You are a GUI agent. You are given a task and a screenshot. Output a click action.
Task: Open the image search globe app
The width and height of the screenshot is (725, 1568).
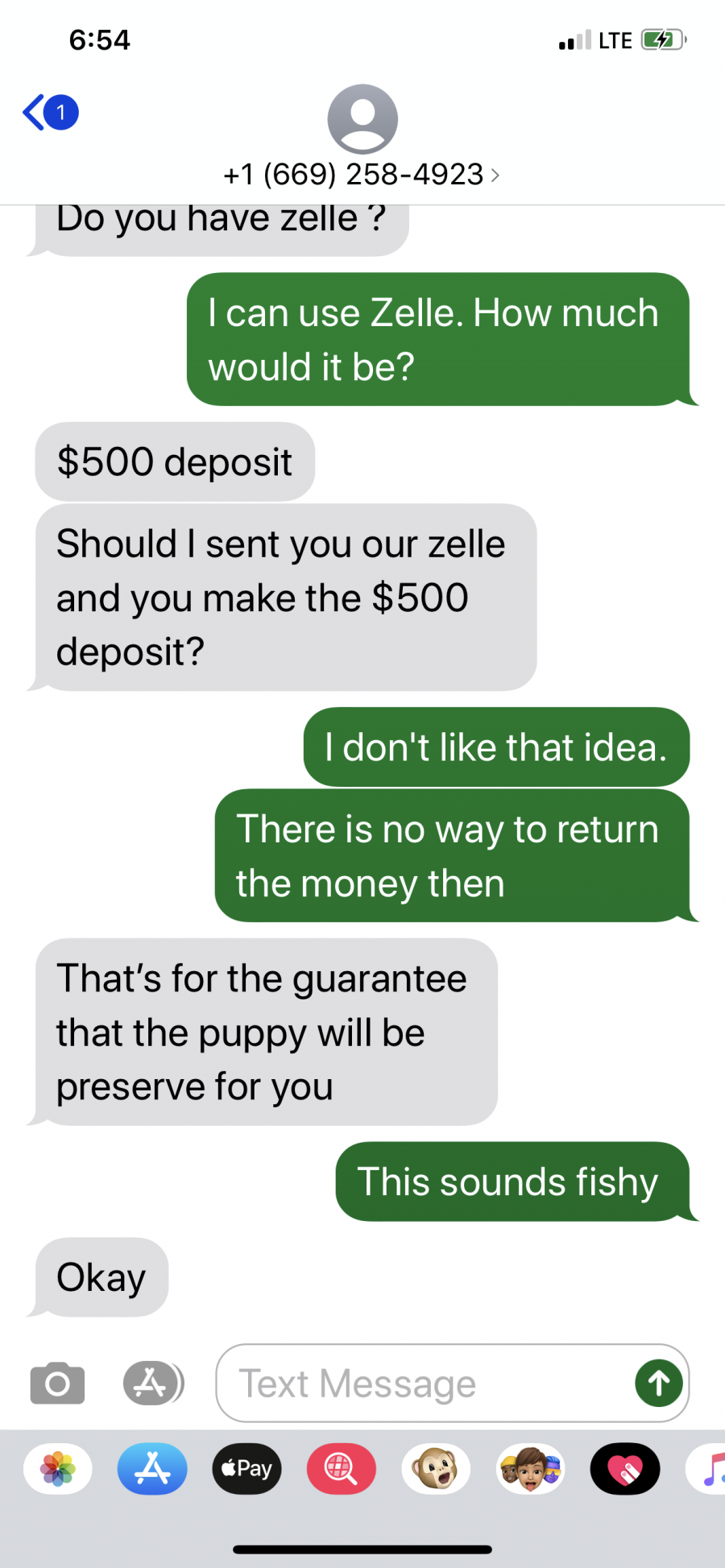tap(342, 1469)
